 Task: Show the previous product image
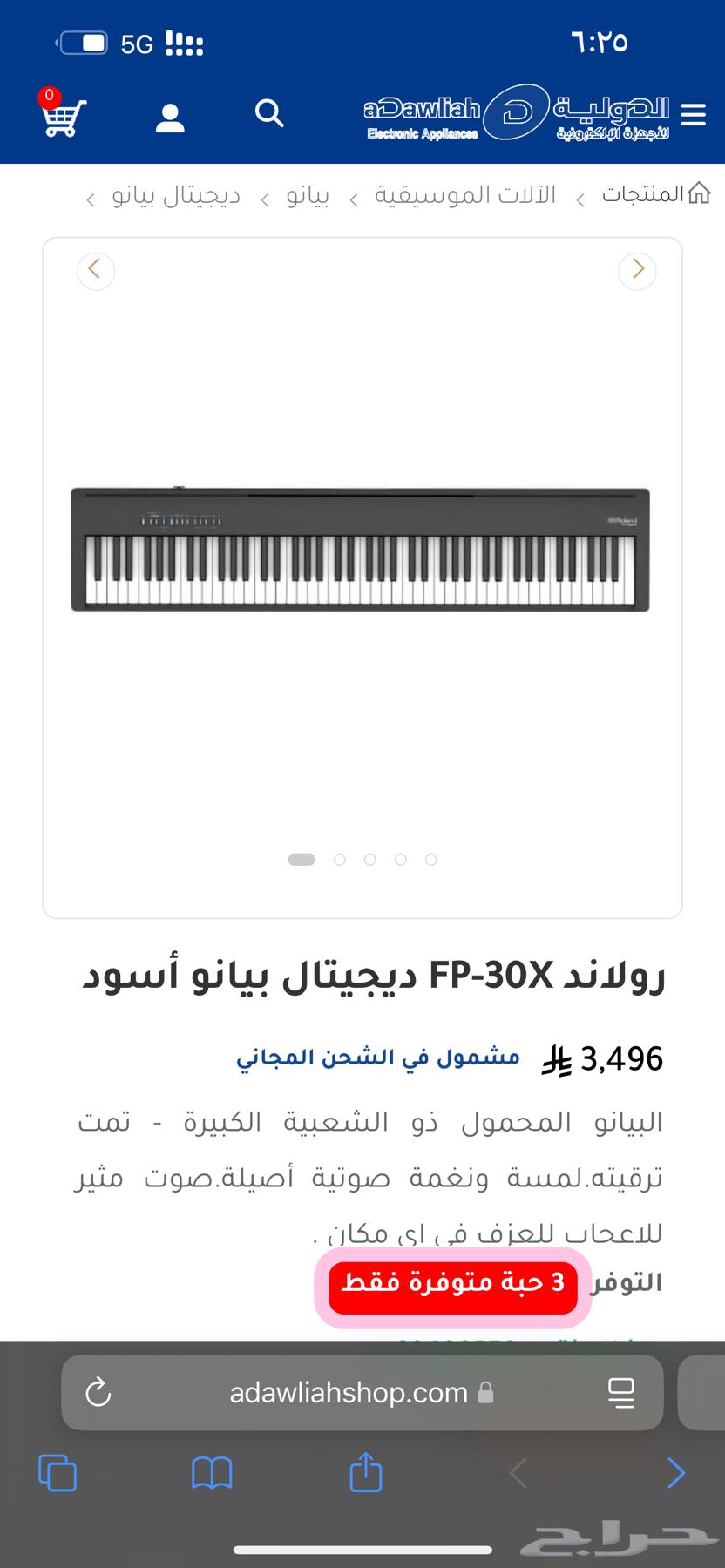[x=96, y=271]
